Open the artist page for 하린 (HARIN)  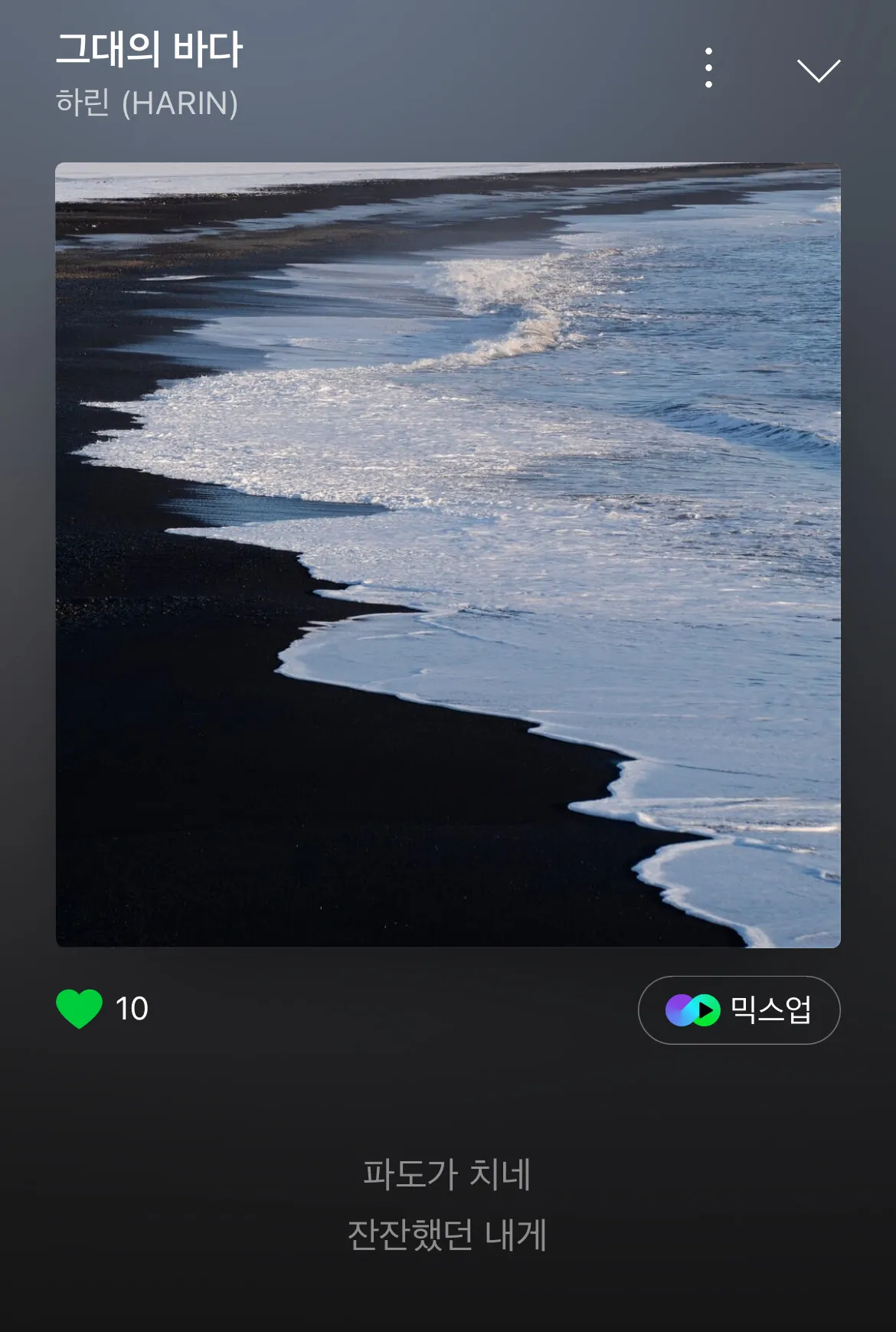pyautogui.click(x=147, y=103)
